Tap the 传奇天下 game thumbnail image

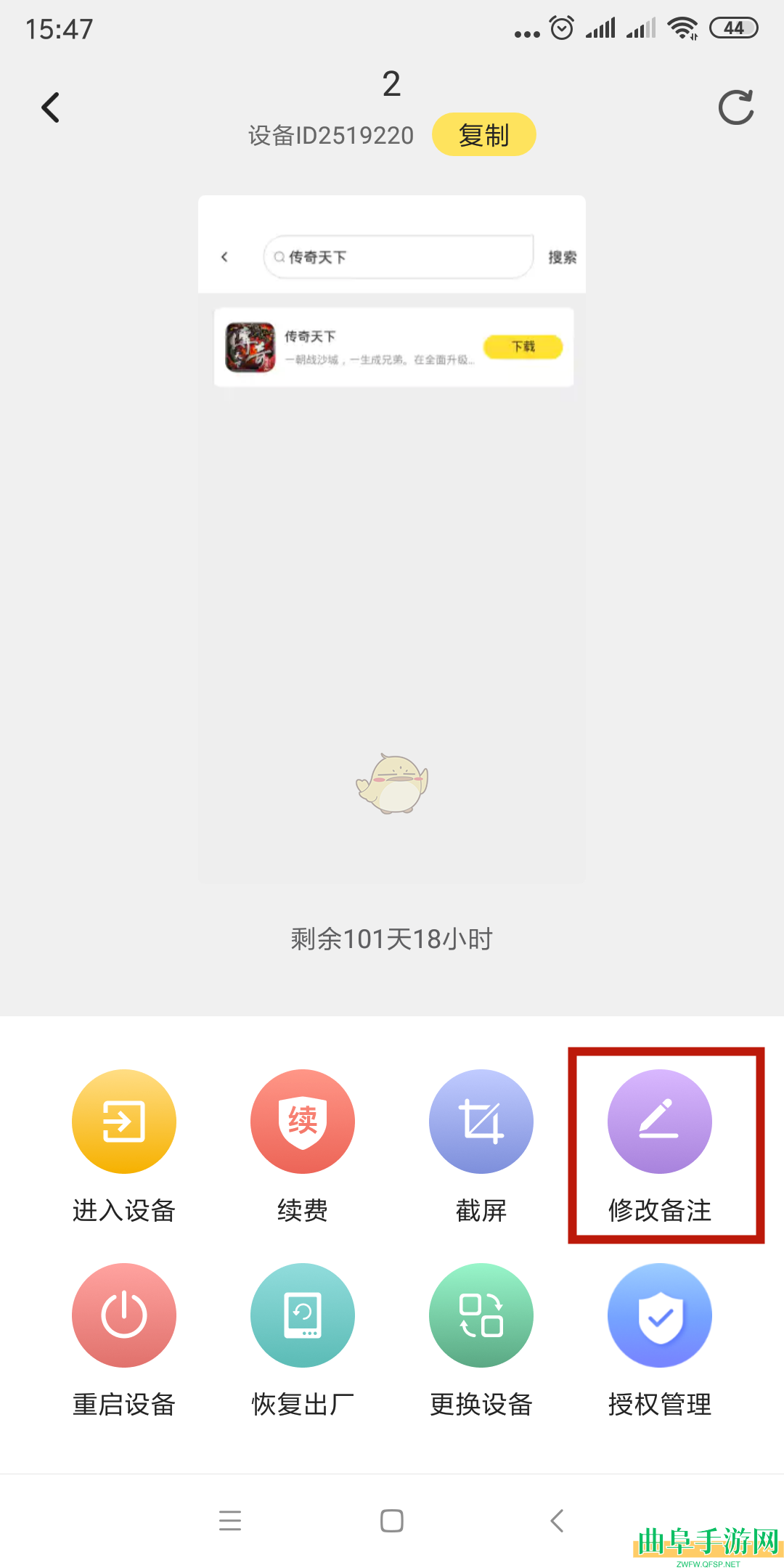point(250,347)
